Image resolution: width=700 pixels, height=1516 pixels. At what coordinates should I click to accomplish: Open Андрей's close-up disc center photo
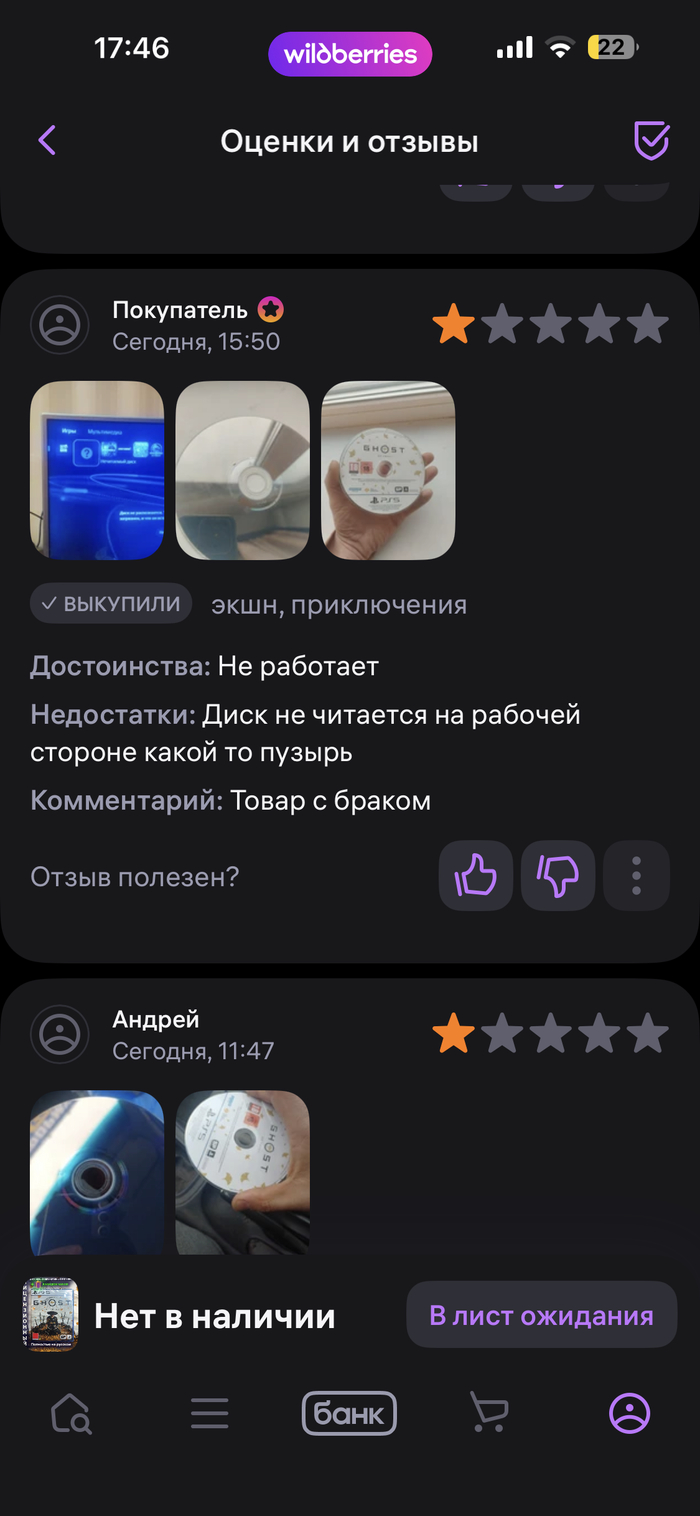(97, 1172)
